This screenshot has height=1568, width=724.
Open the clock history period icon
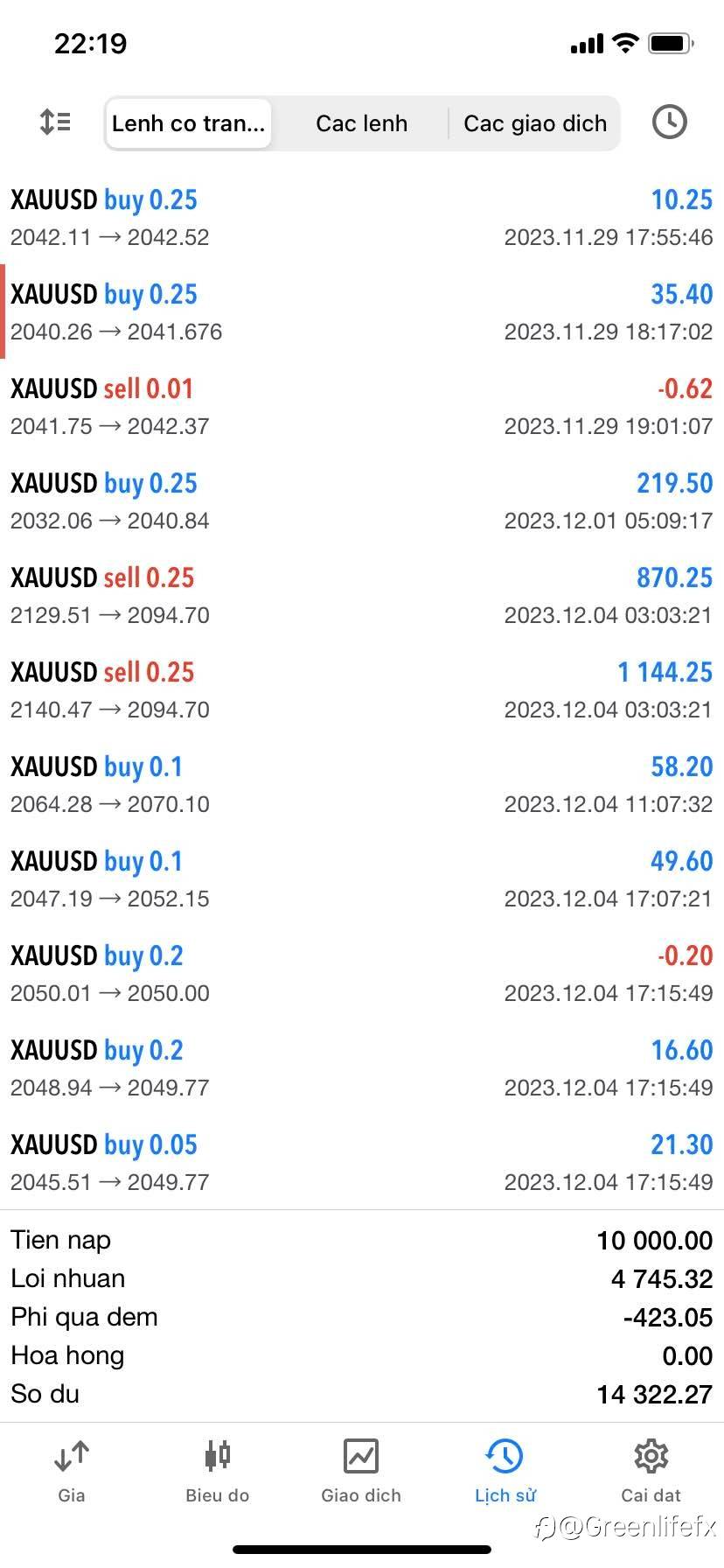point(669,122)
